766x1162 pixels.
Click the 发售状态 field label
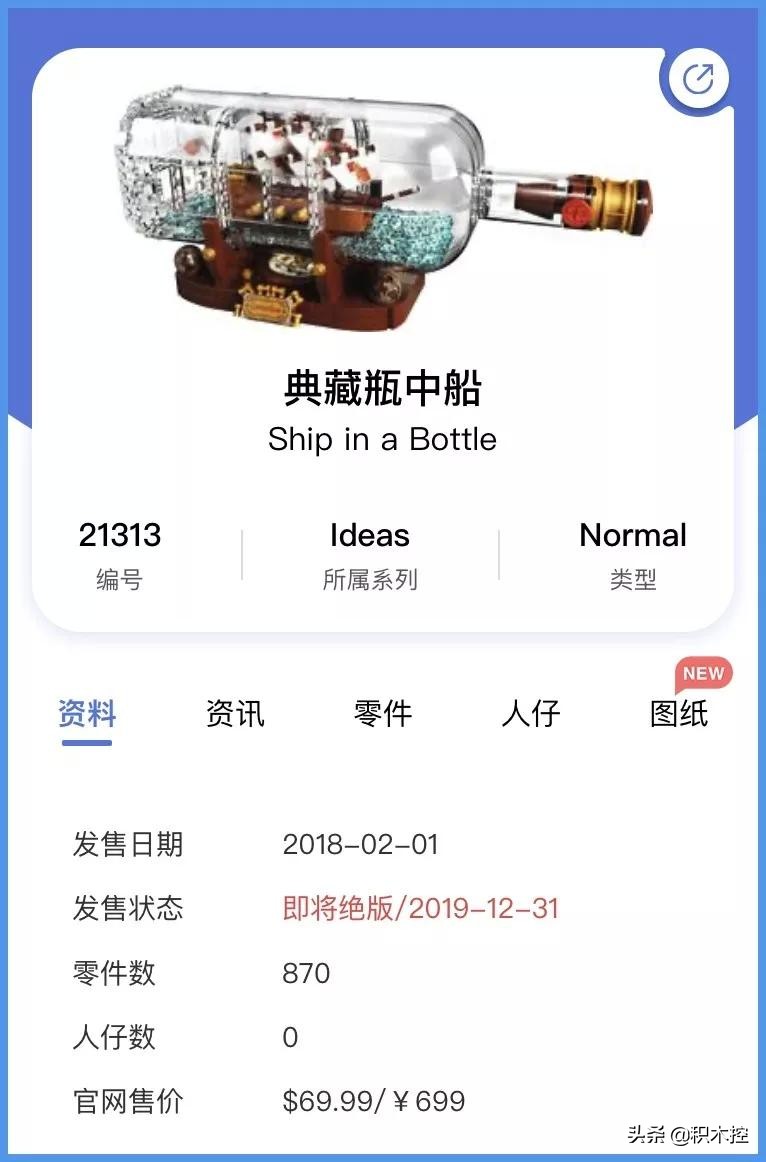[126, 909]
